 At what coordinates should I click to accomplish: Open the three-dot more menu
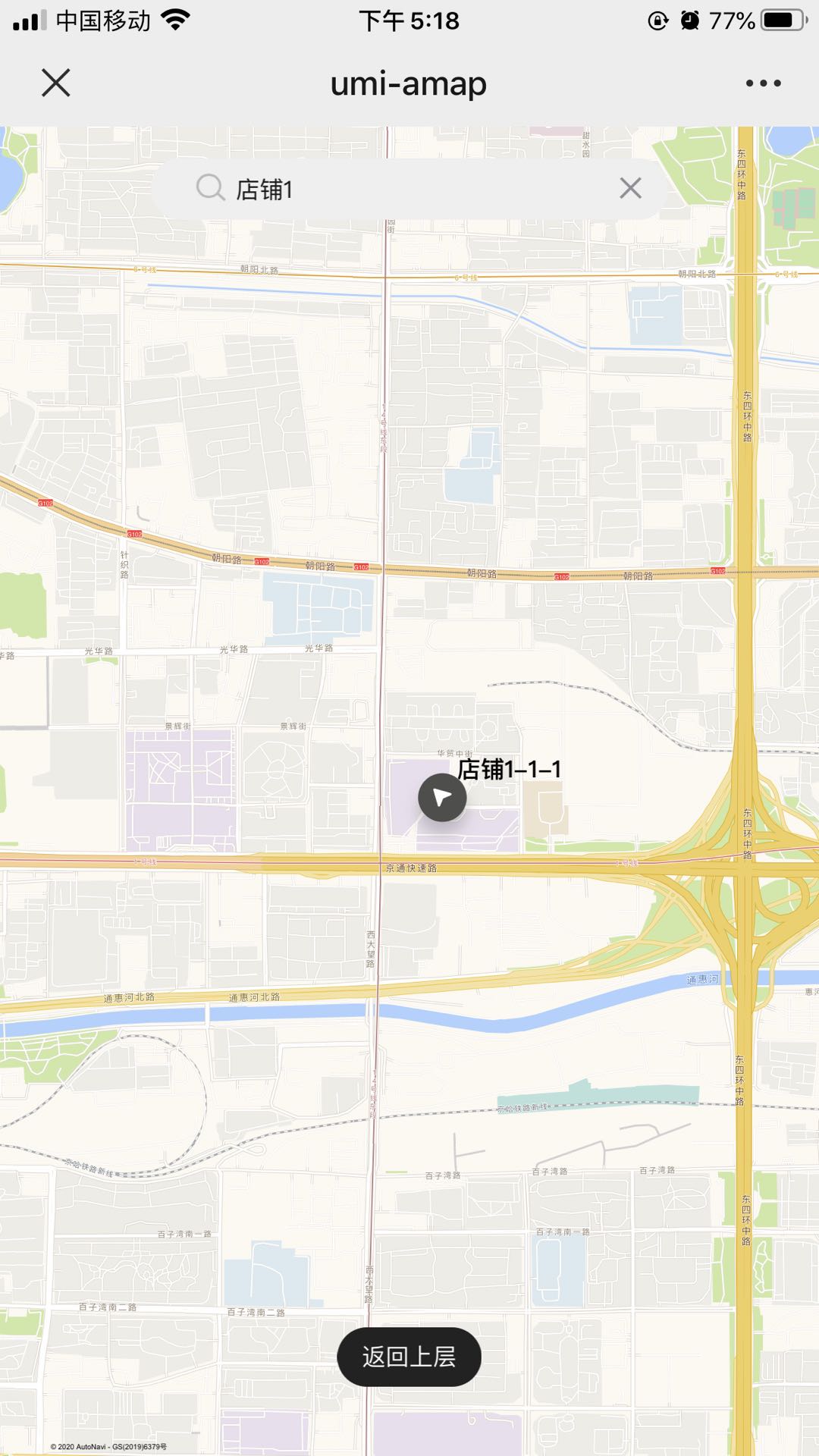coord(763,83)
